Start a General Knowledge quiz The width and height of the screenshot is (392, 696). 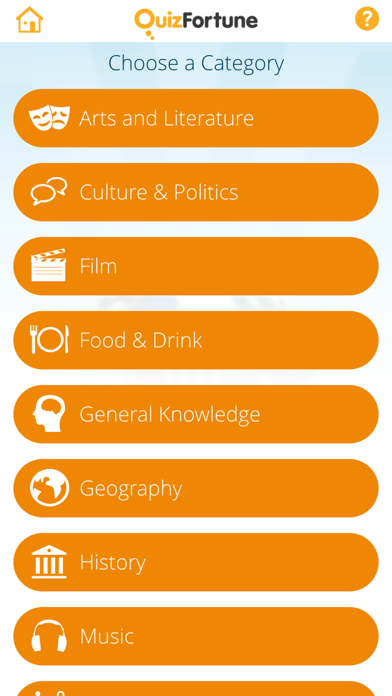click(x=196, y=414)
